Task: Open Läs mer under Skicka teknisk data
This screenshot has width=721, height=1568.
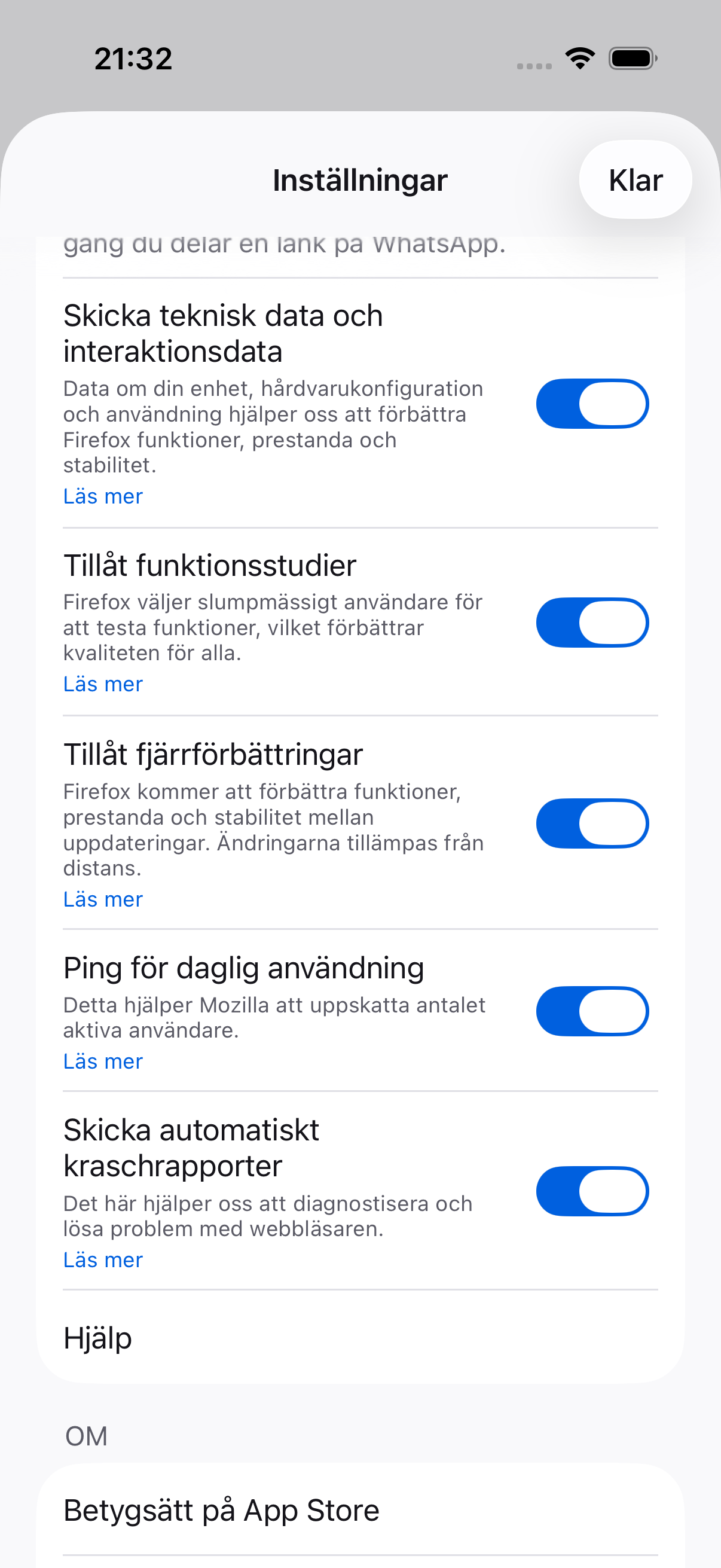Action: pos(103,496)
